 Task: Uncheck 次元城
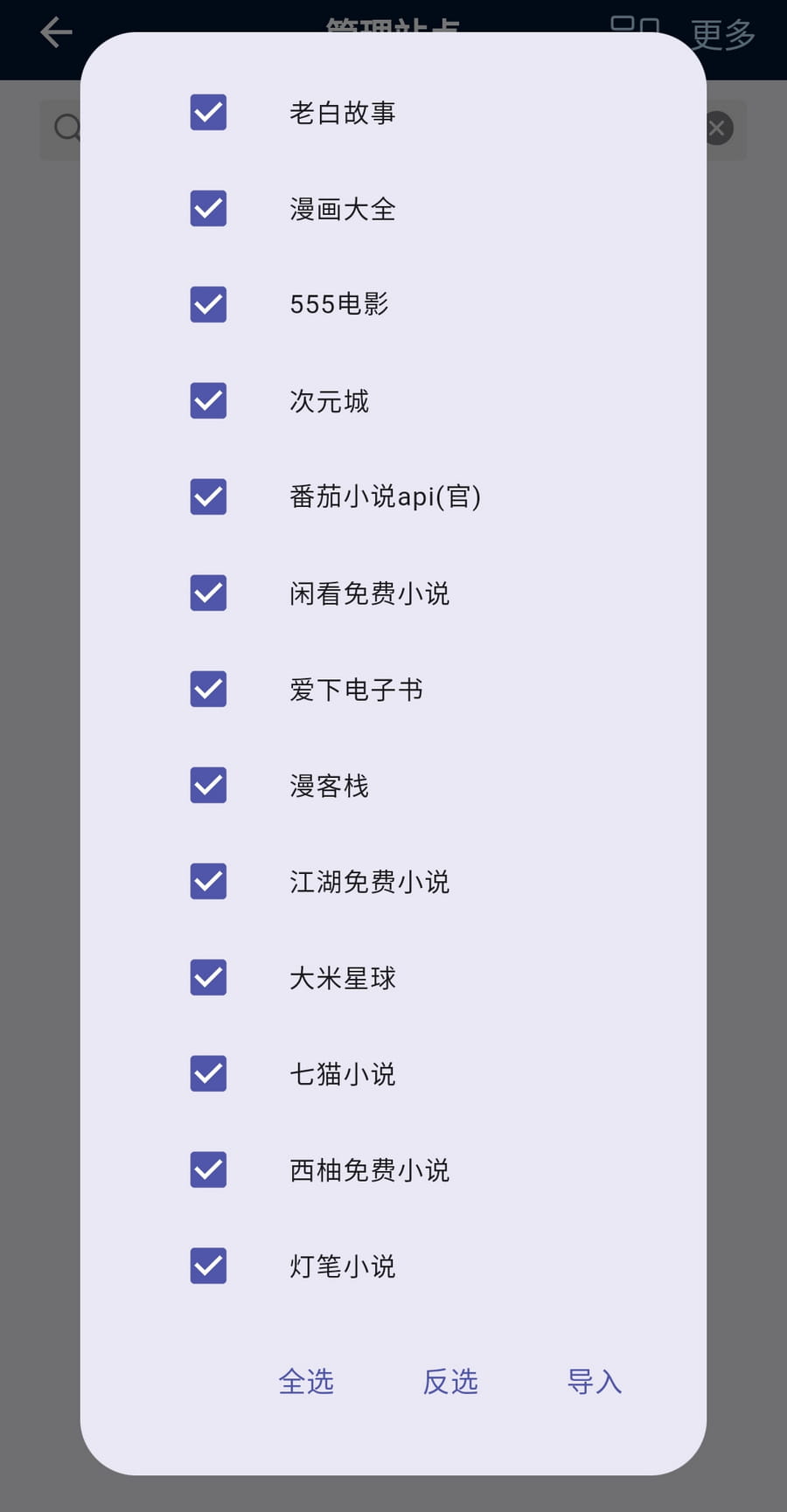(x=208, y=400)
